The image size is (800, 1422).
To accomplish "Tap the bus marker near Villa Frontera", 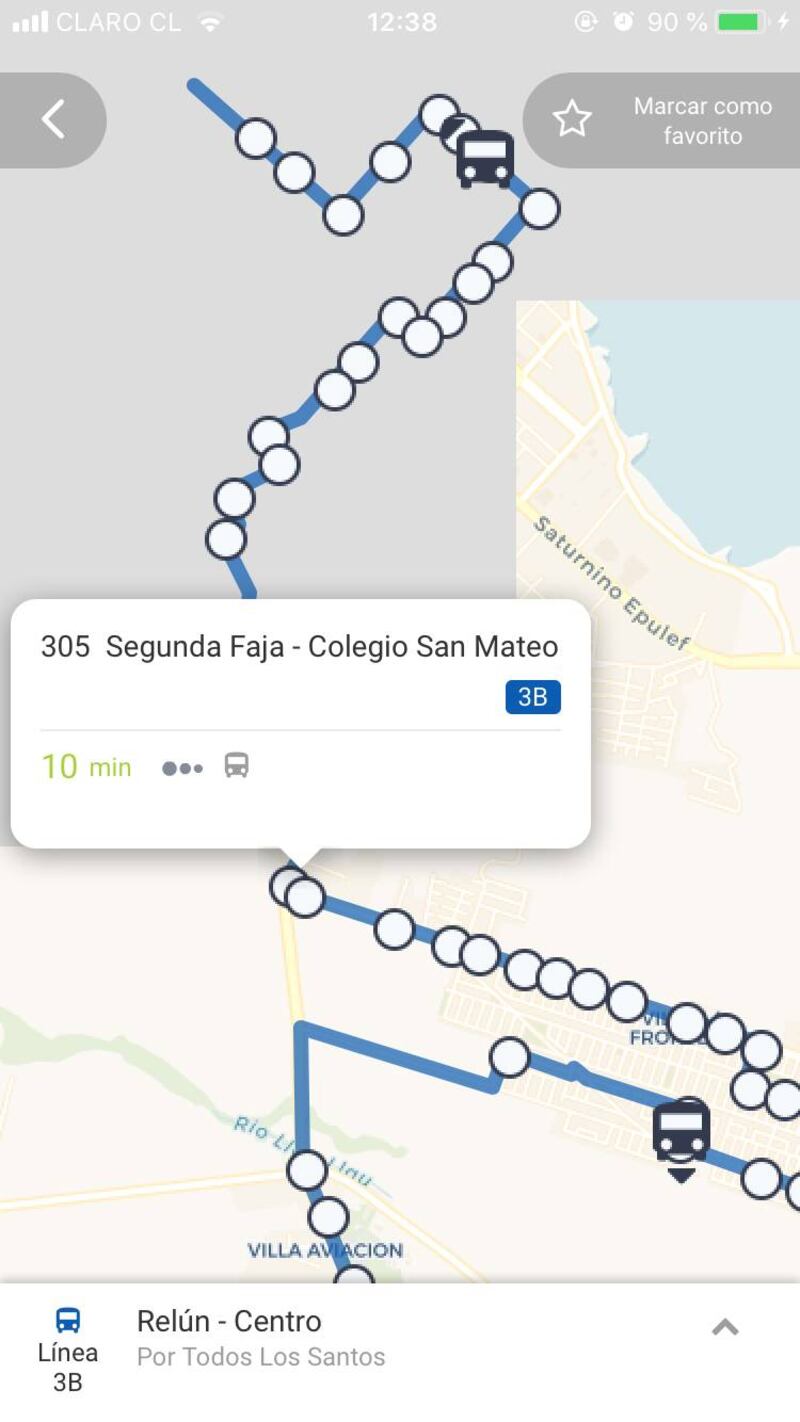I will click(x=682, y=1133).
